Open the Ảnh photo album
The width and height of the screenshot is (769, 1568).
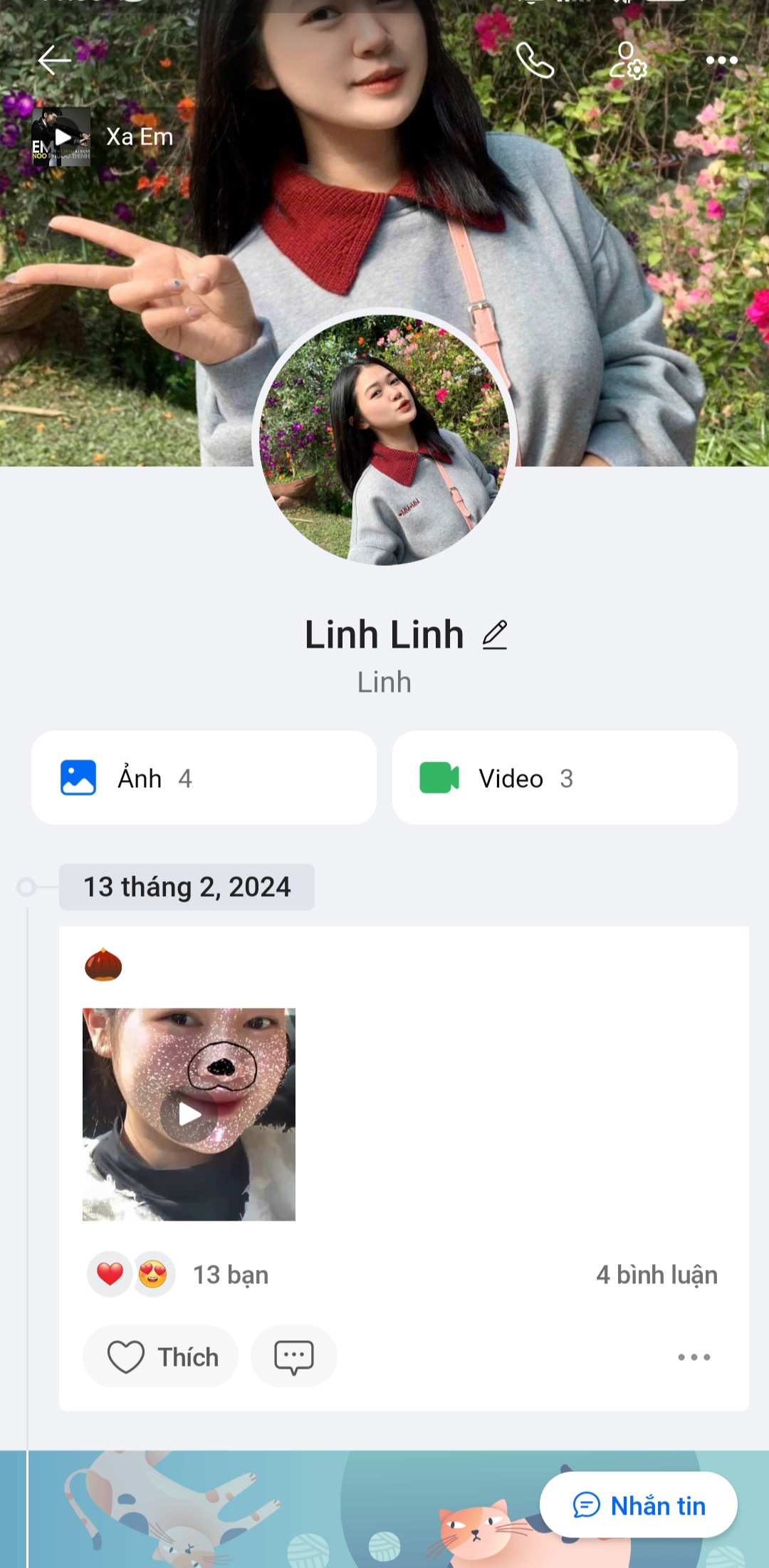point(204,778)
